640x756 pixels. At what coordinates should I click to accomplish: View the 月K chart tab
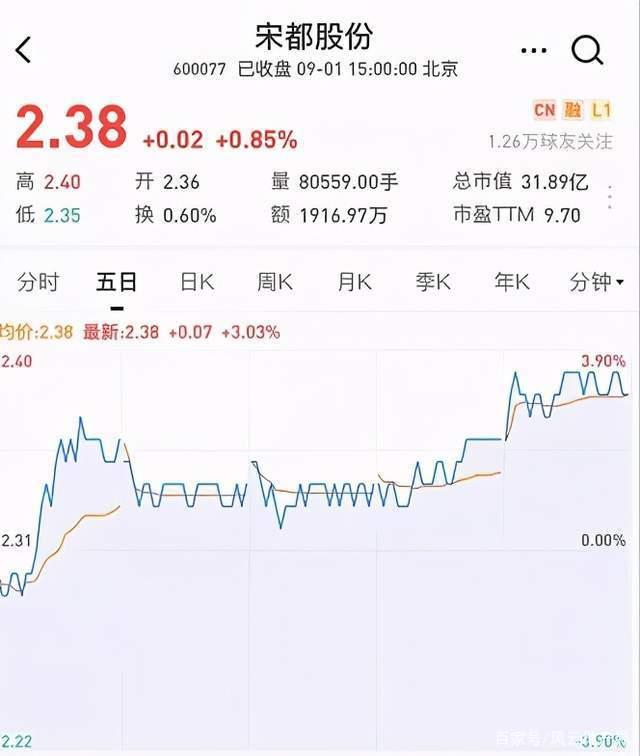coord(354,283)
